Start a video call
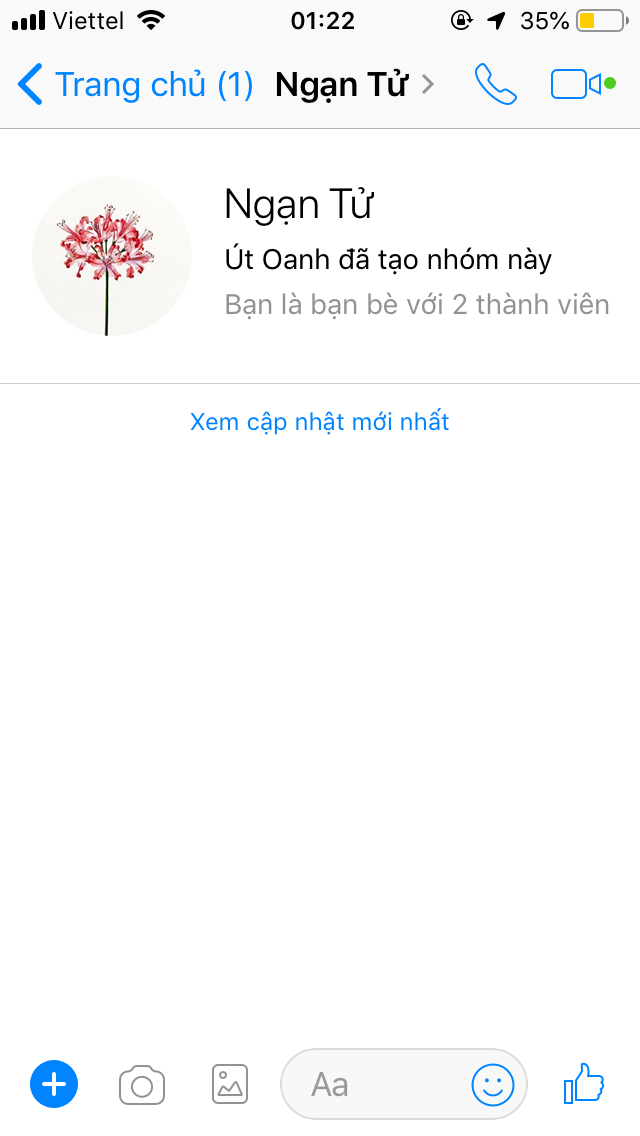Image resolution: width=640 pixels, height=1136 pixels. pos(583,84)
